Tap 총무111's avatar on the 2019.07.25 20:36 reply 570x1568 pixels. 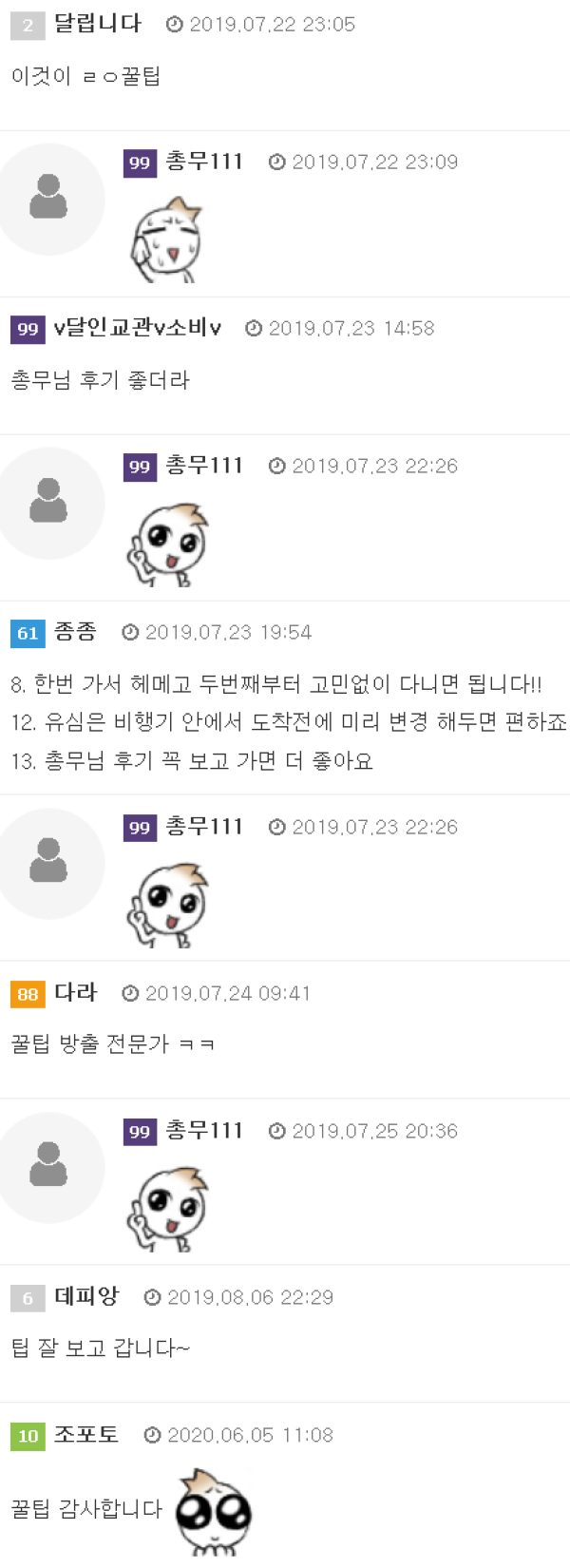pos(48,1165)
